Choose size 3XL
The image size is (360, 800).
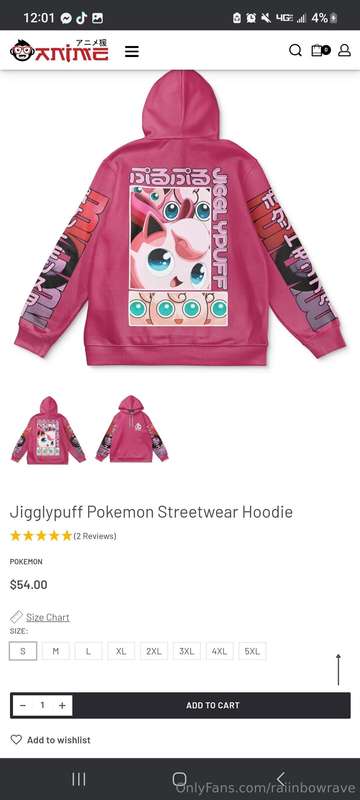tap(187, 651)
